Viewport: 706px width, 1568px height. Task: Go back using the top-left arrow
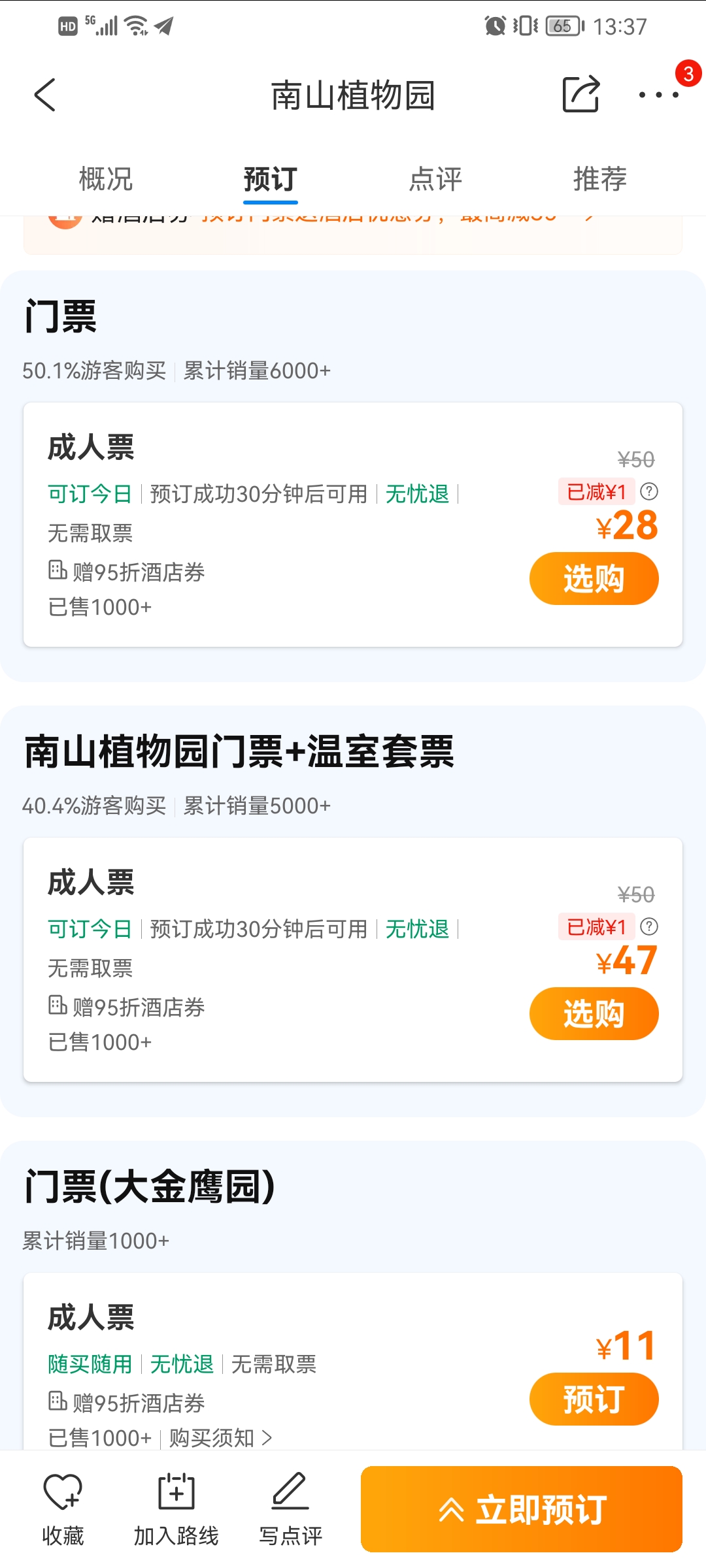[x=45, y=95]
